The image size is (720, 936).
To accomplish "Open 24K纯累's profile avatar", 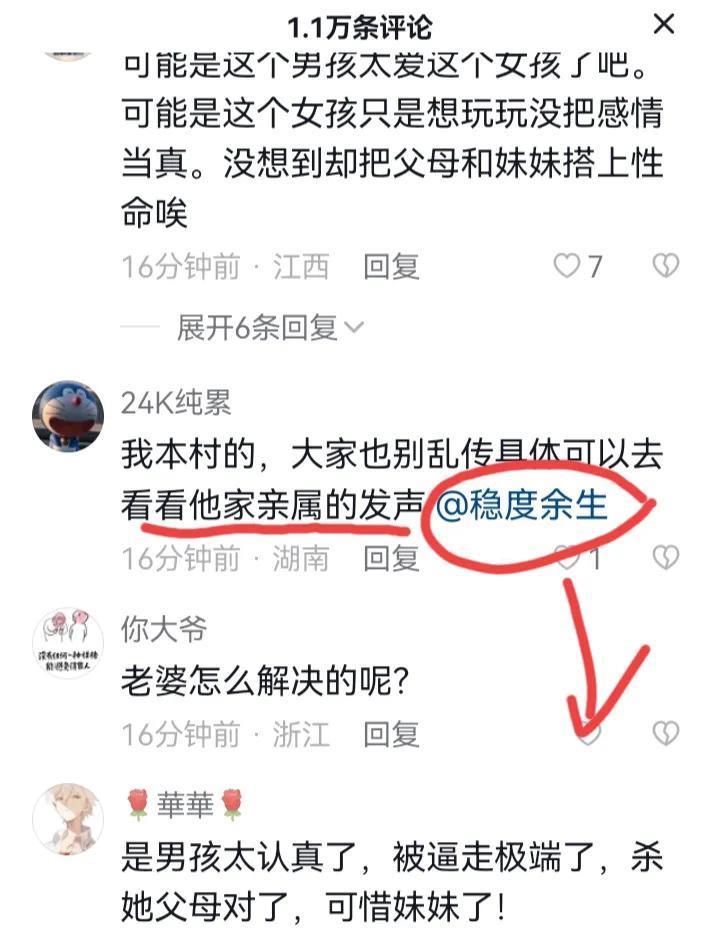I will point(68,415).
